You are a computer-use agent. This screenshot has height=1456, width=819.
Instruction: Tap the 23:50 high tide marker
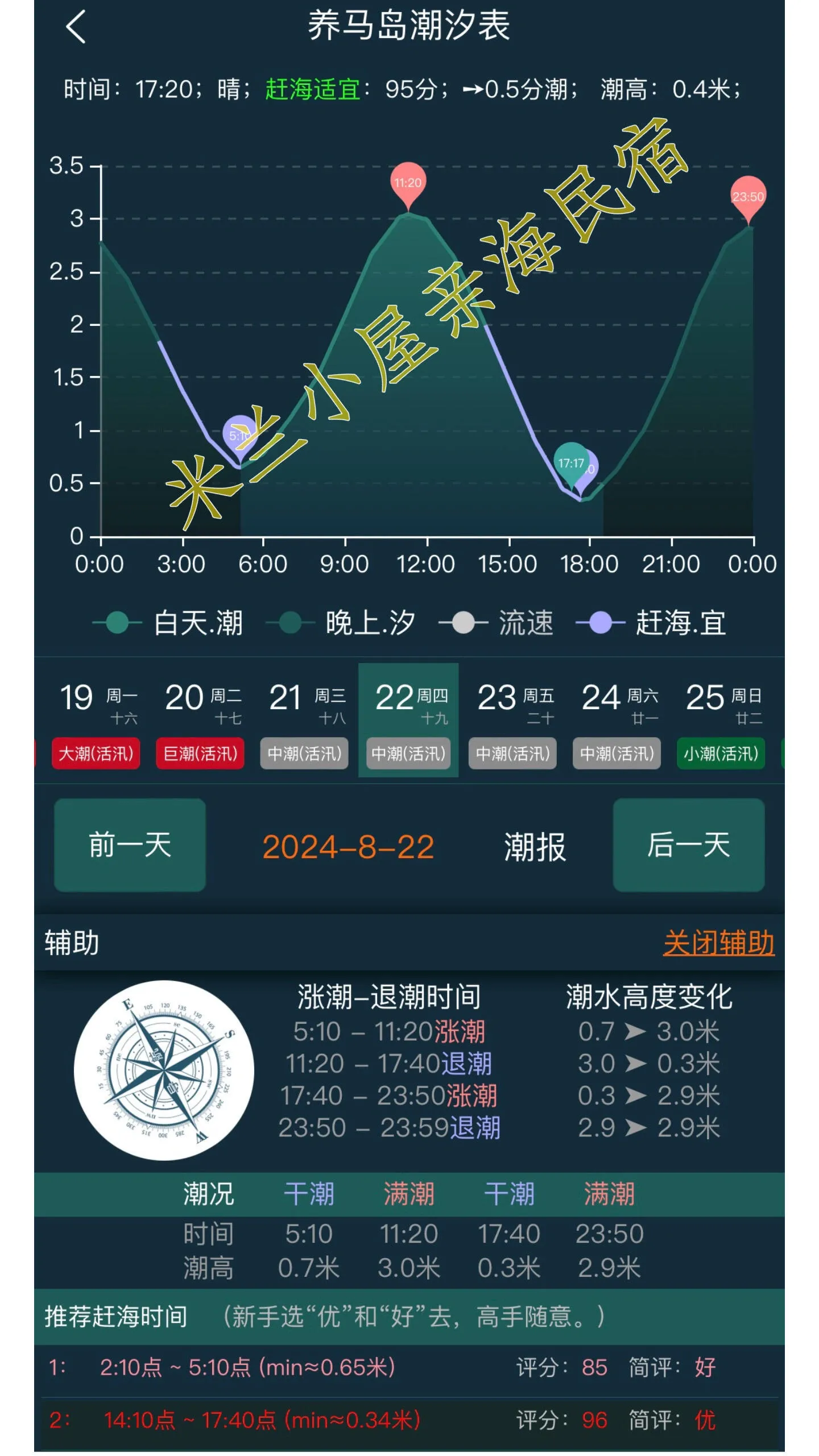[747, 197]
